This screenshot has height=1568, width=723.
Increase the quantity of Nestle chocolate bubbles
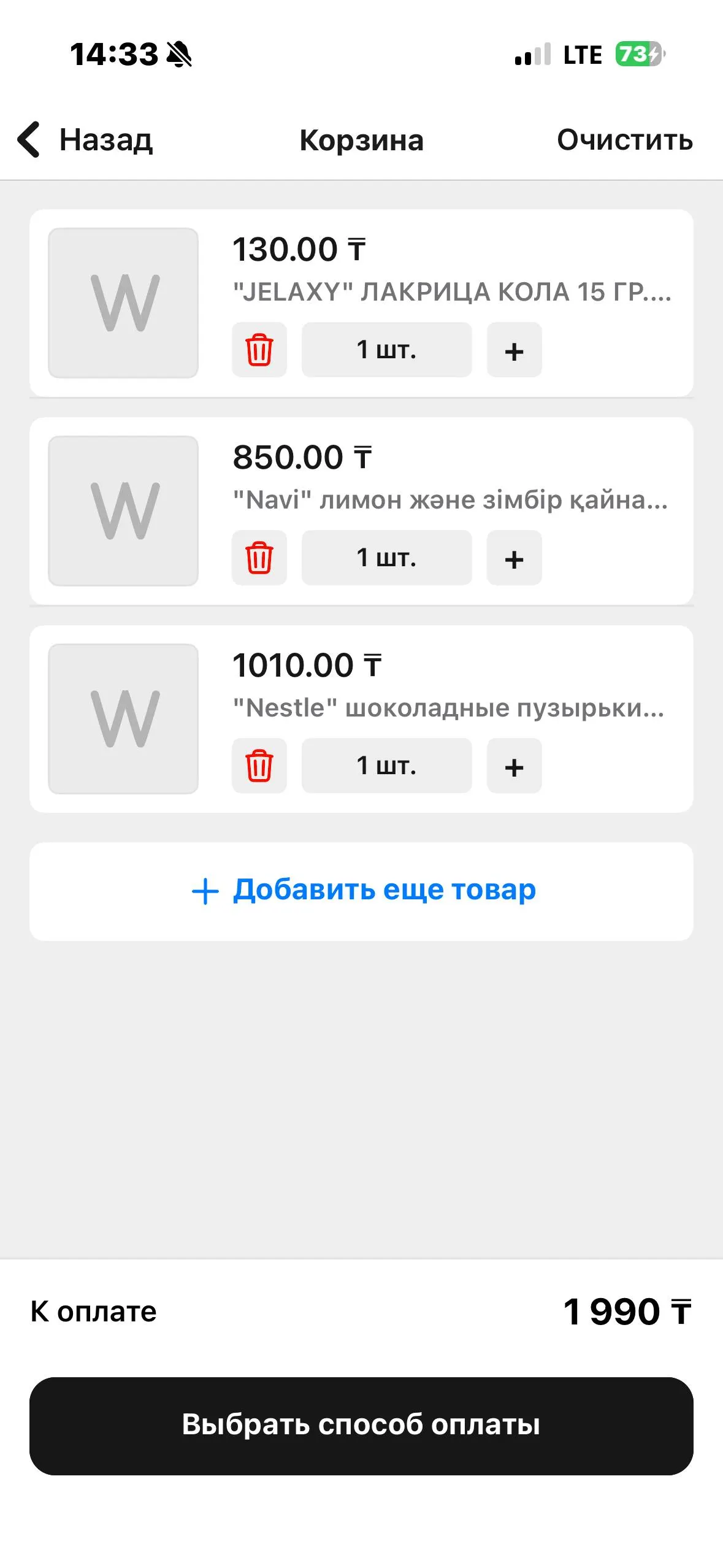click(514, 766)
